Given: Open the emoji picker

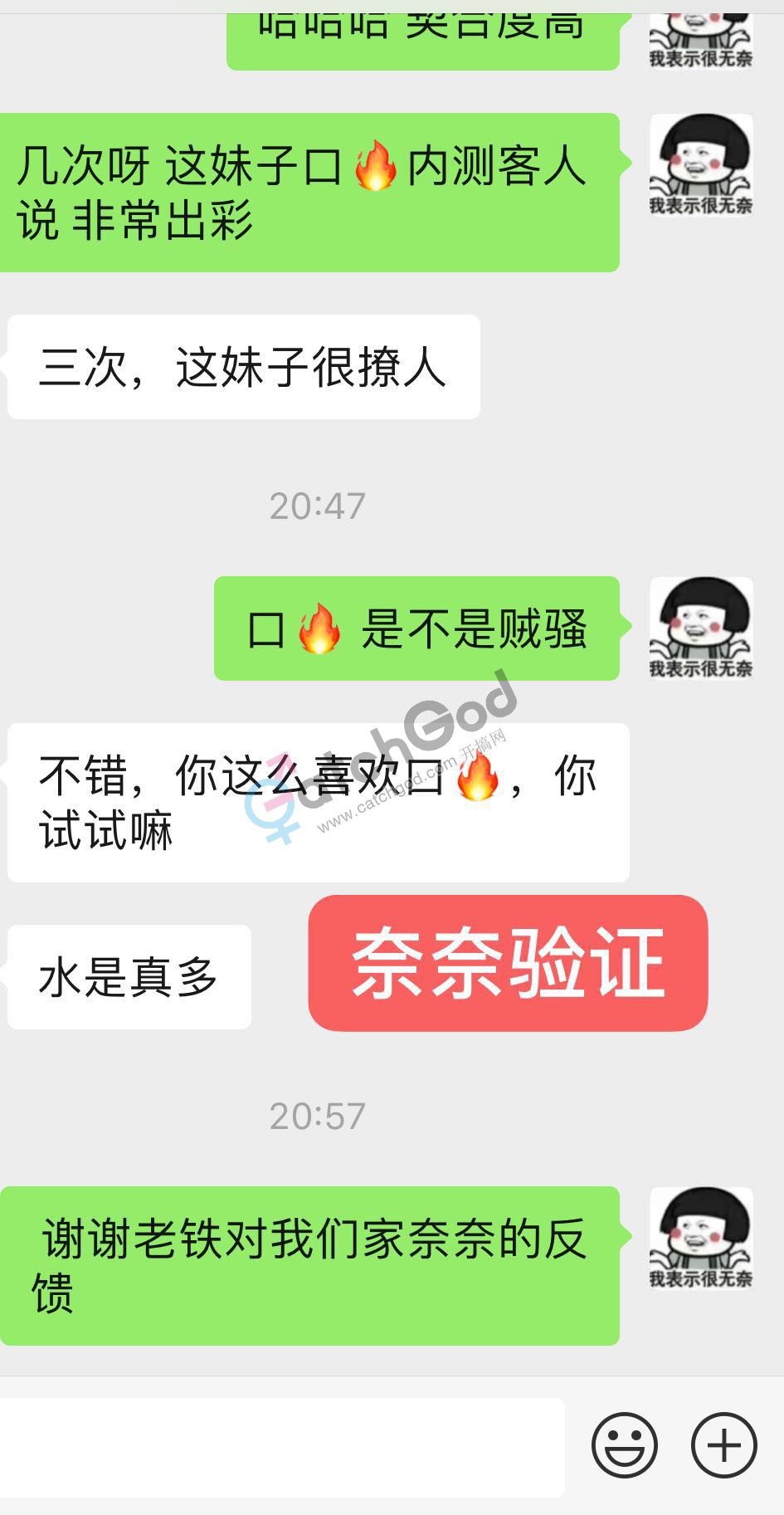Looking at the screenshot, I should (x=624, y=1445).
